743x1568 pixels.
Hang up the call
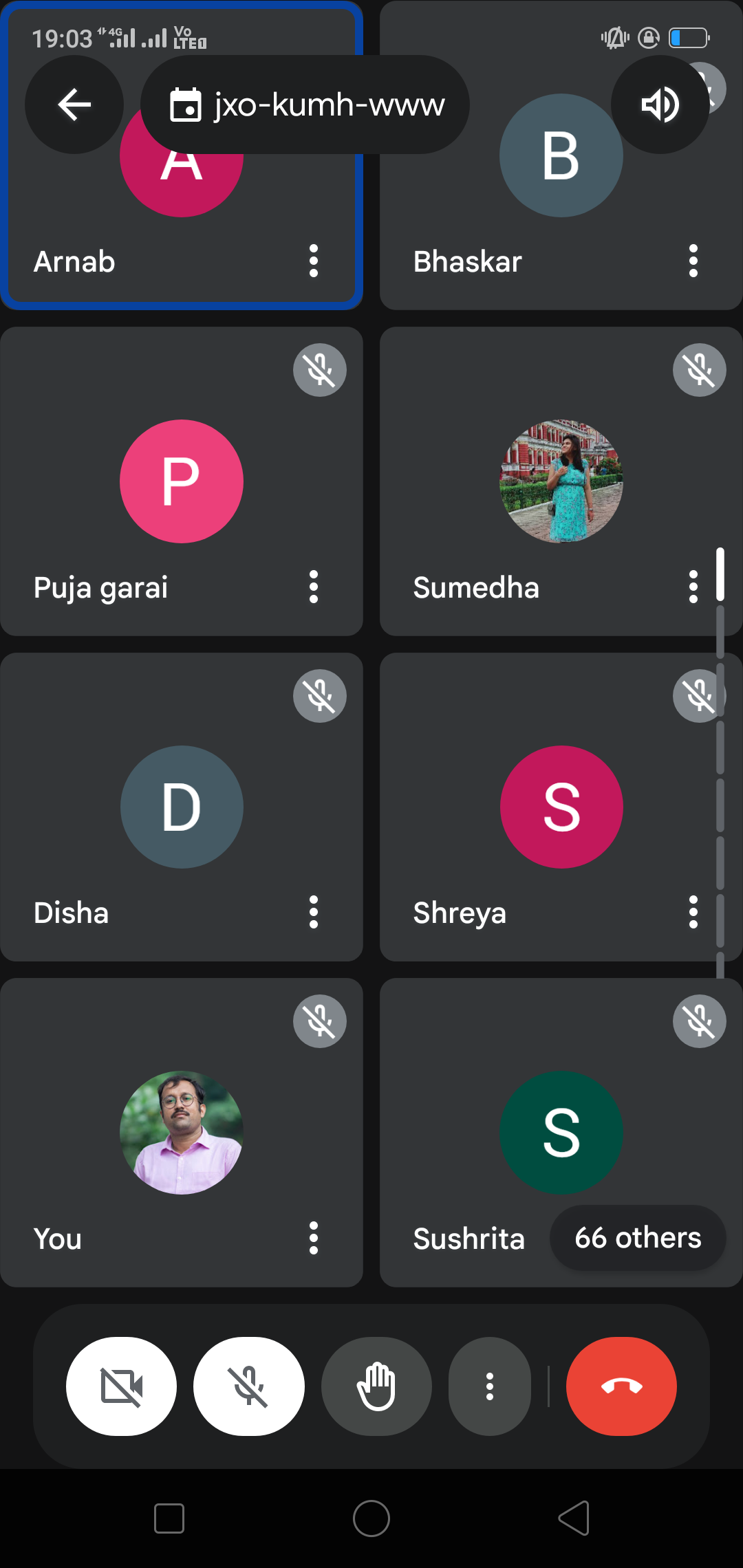click(621, 1386)
